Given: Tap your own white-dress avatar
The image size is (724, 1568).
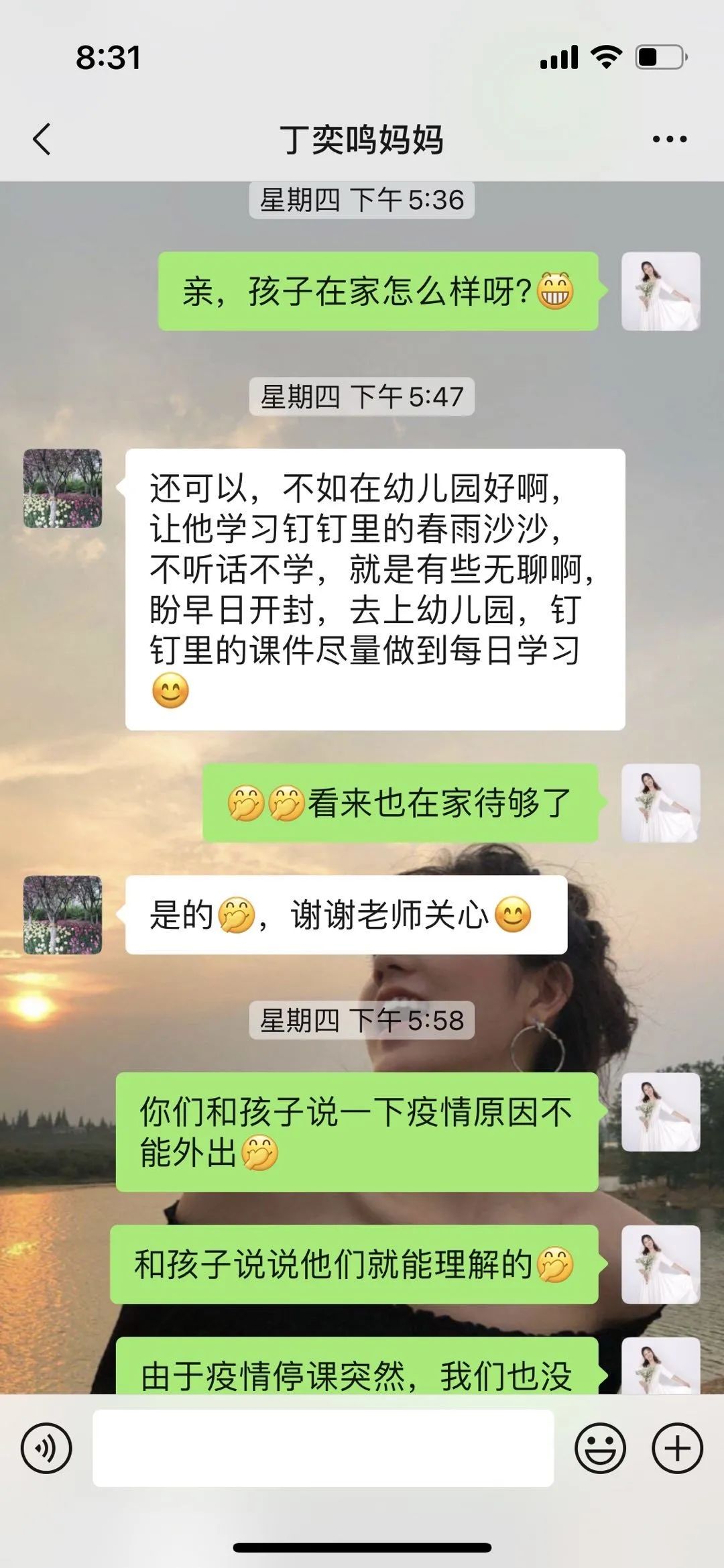Looking at the screenshot, I should [660, 292].
